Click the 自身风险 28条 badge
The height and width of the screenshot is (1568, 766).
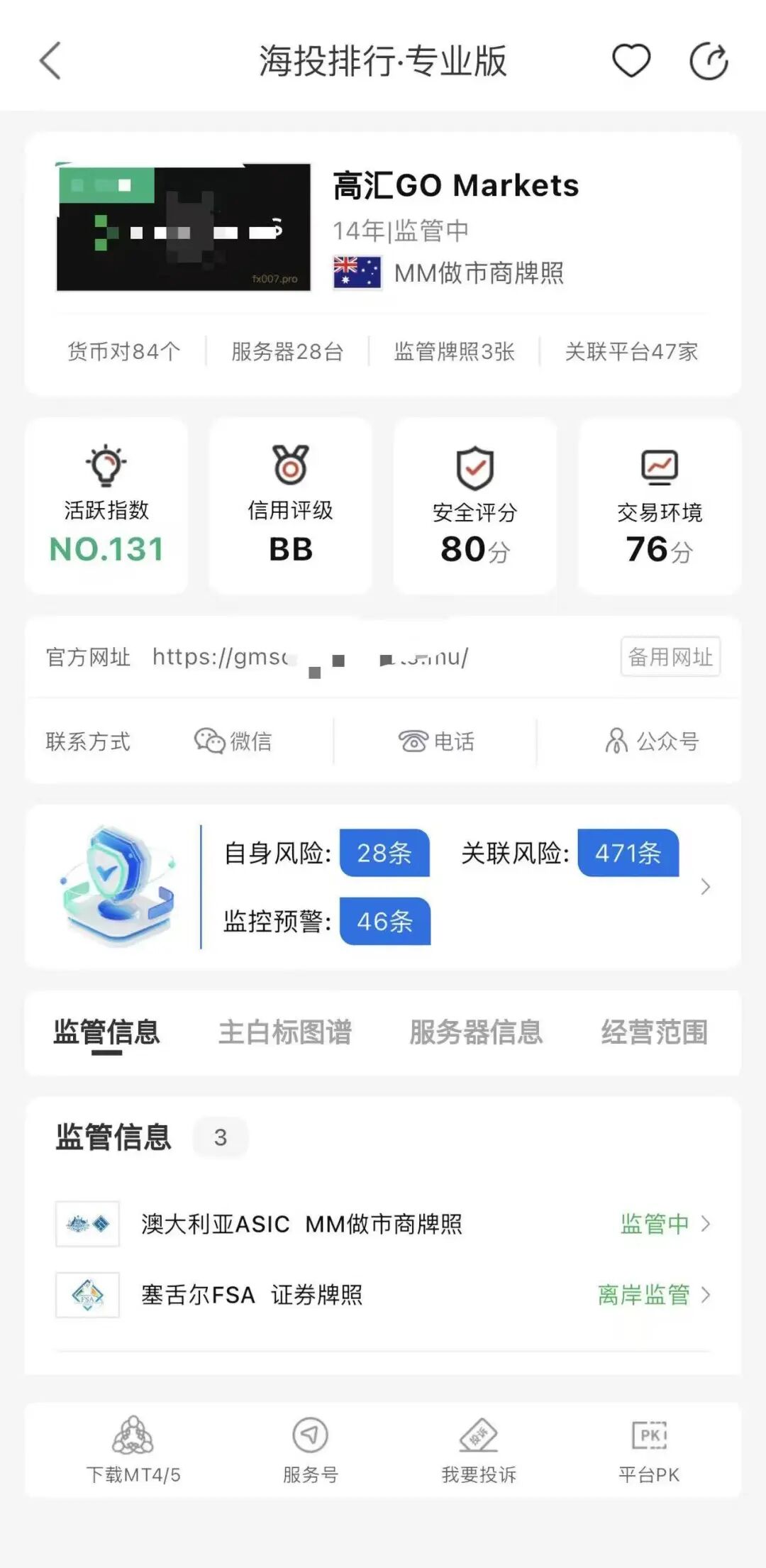coord(384,854)
